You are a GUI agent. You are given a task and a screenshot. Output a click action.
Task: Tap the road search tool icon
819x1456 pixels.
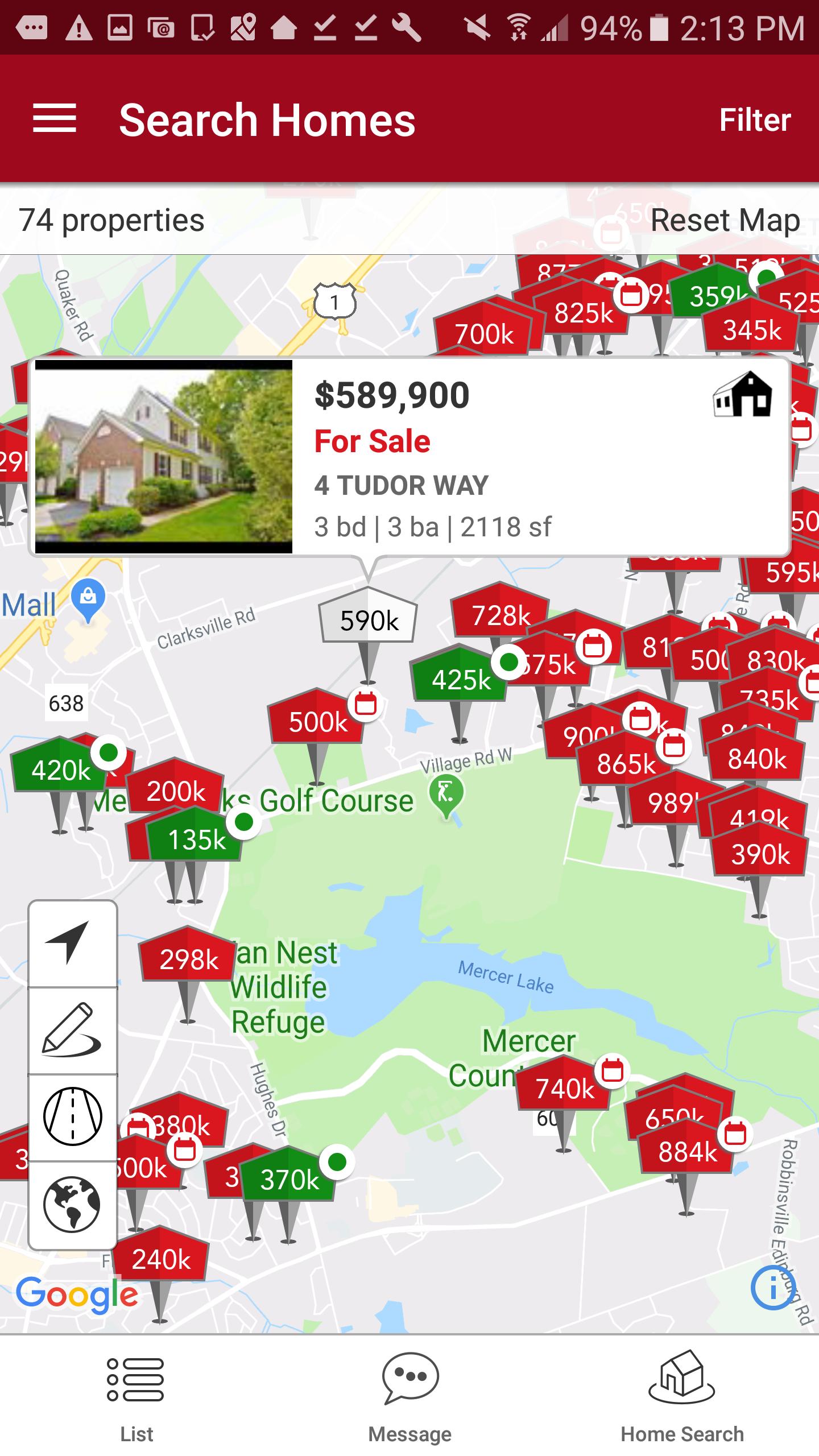pos(72,1117)
